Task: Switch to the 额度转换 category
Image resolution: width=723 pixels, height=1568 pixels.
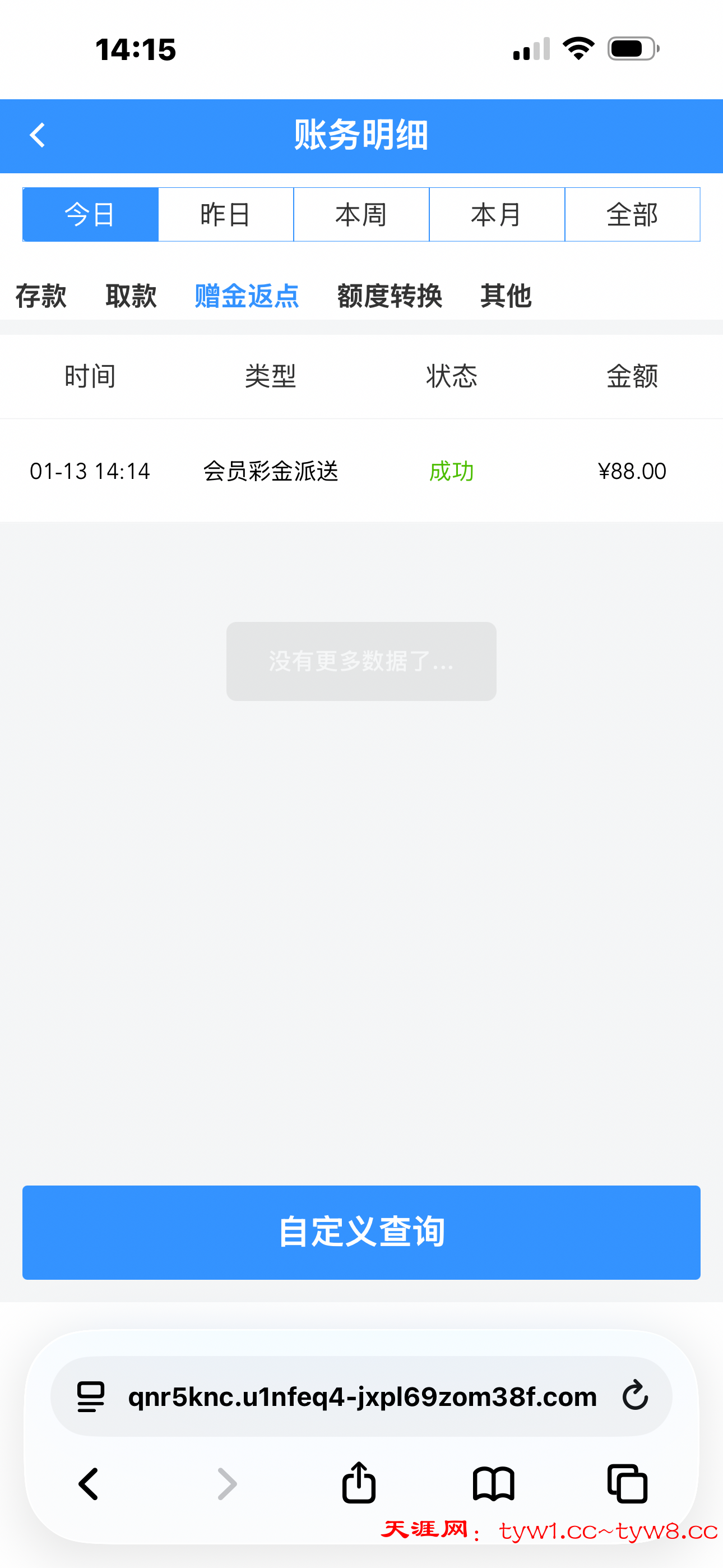Action: click(x=390, y=296)
